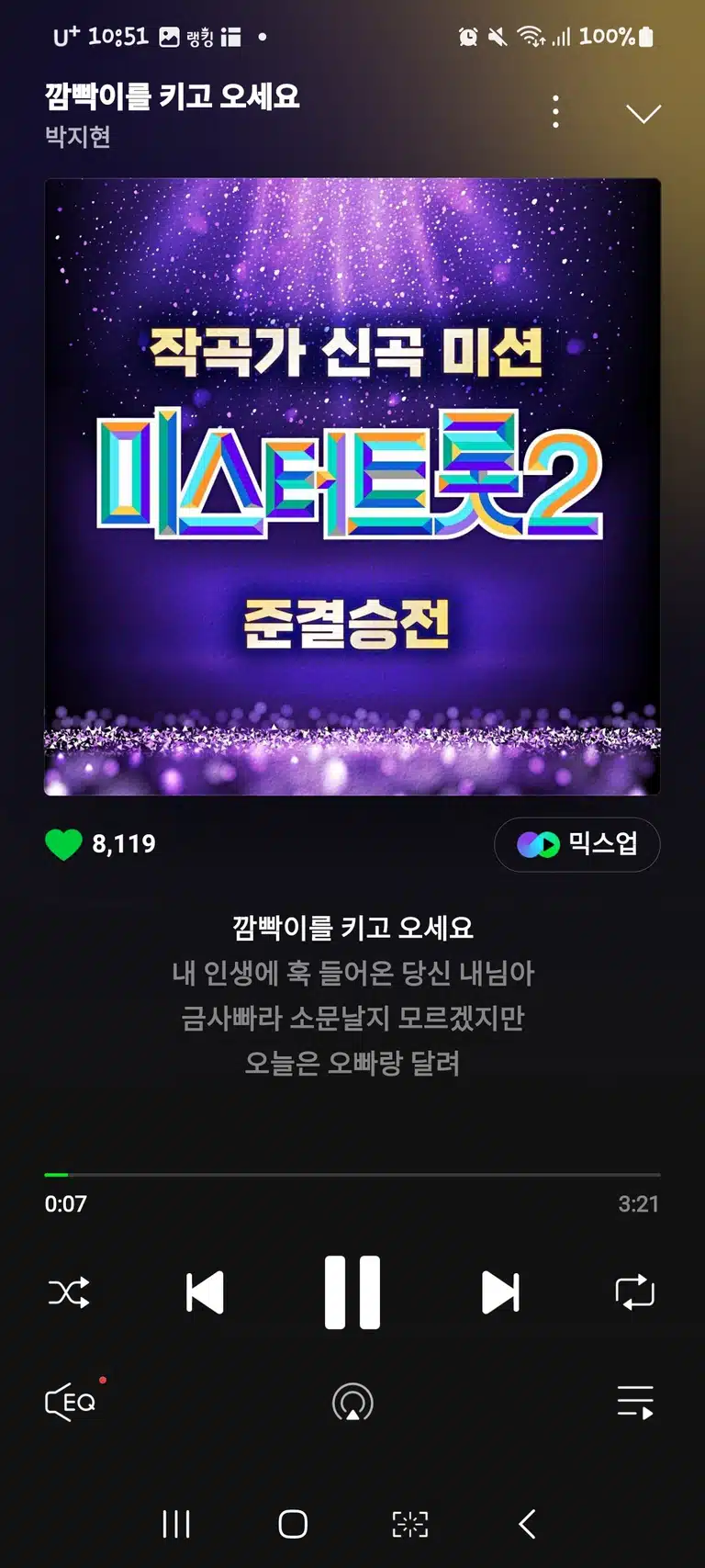This screenshot has width=705, height=1568.
Task: Open the 믹스업 button
Action: coord(576,844)
